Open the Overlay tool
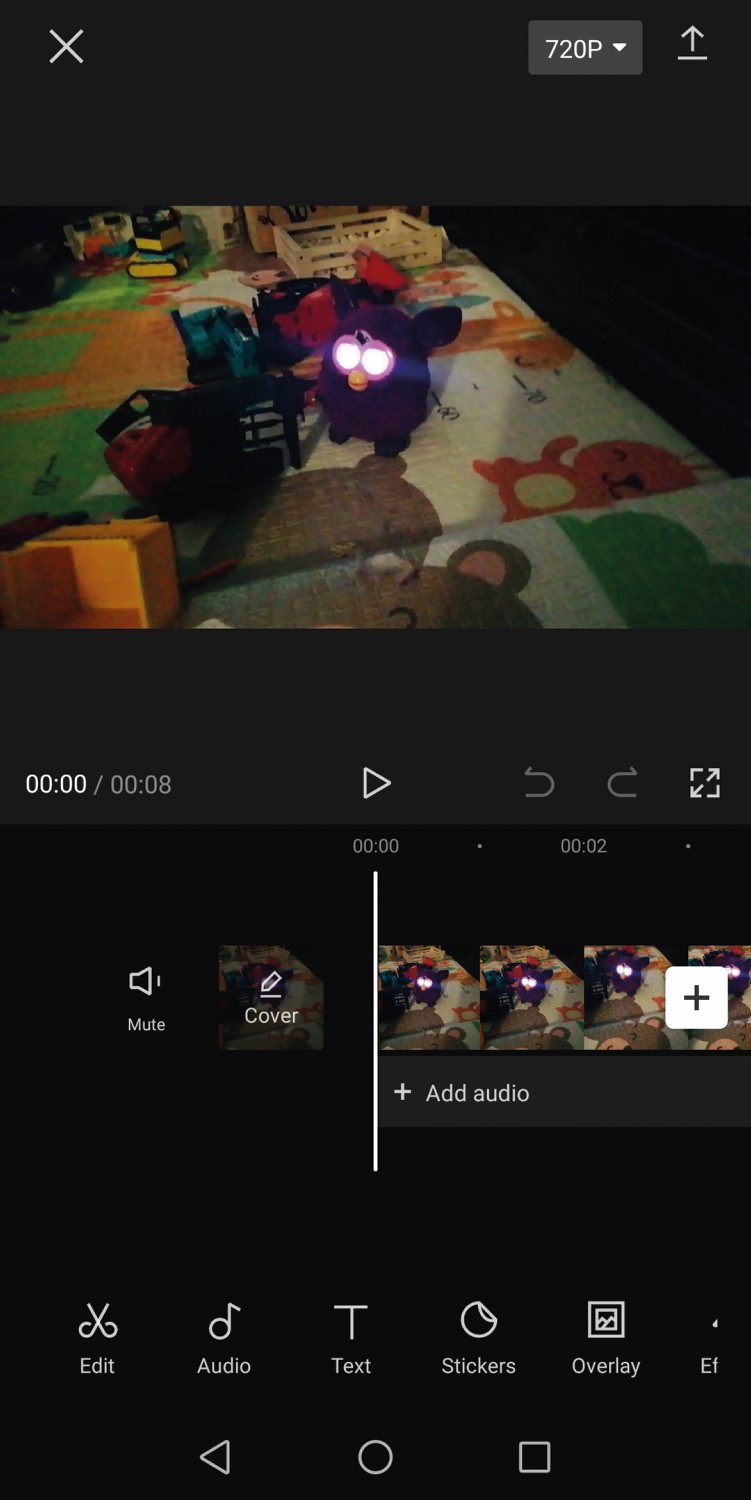 606,1337
